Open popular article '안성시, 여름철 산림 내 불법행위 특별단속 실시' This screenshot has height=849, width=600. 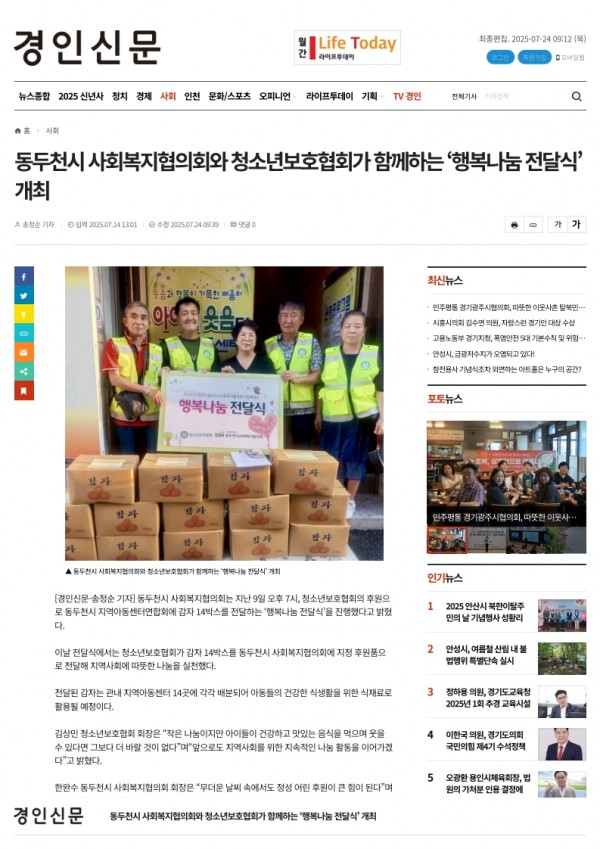[487, 654]
